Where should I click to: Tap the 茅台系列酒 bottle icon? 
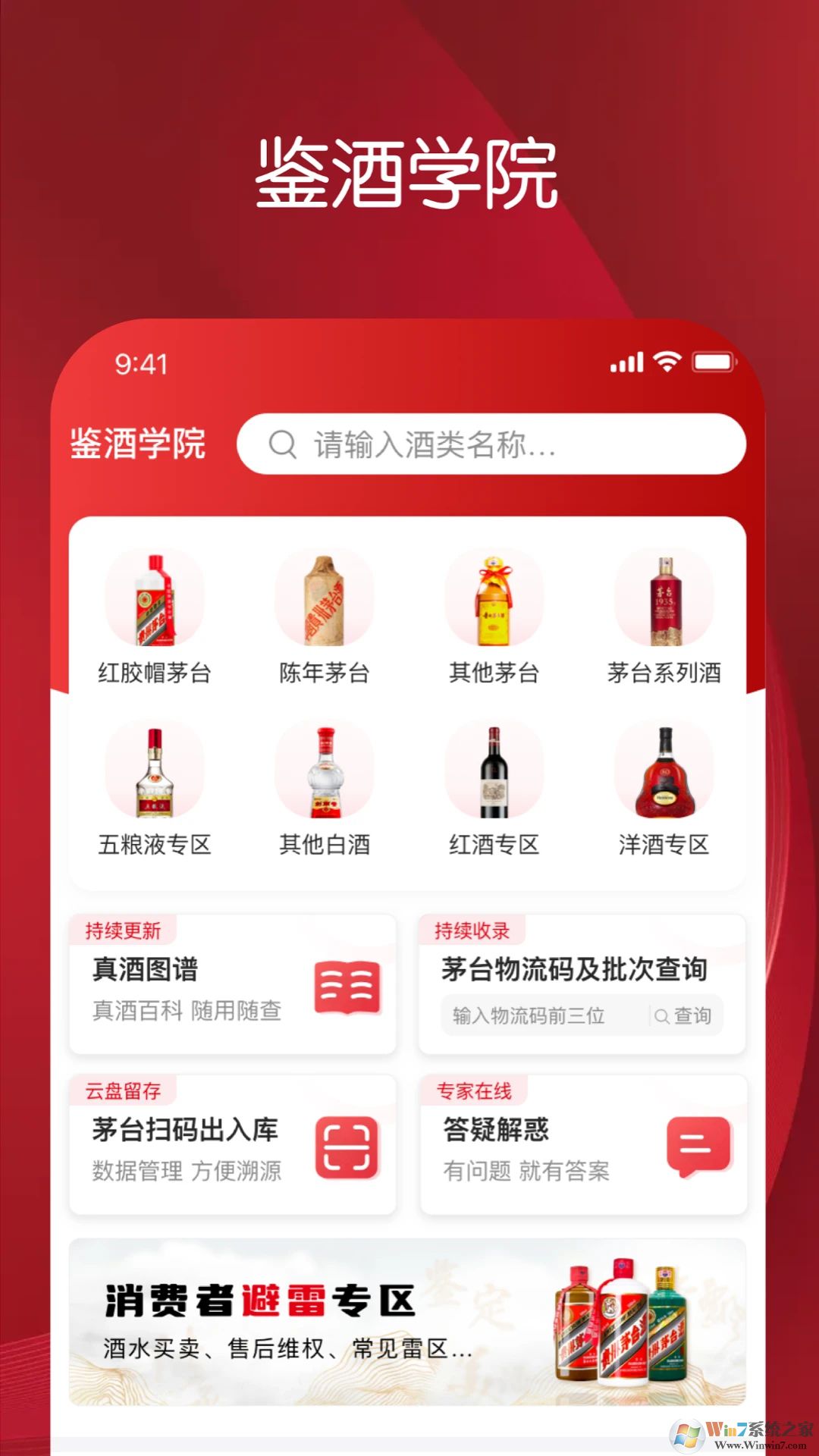click(665, 598)
